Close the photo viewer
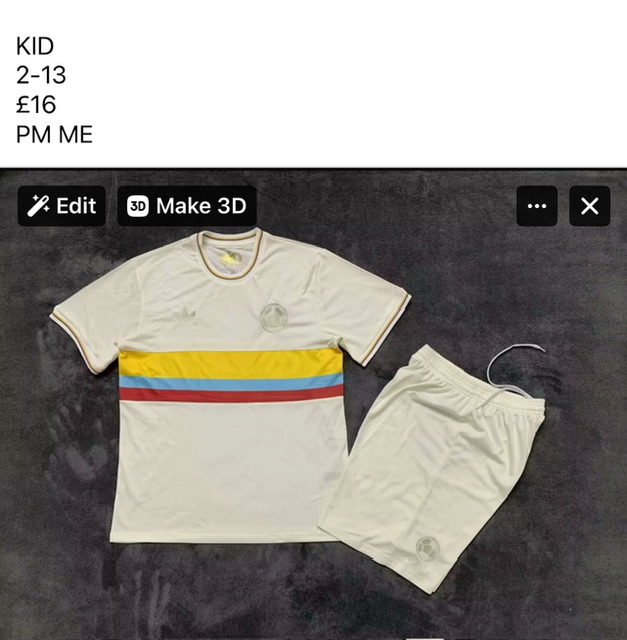627x640 pixels. [590, 206]
